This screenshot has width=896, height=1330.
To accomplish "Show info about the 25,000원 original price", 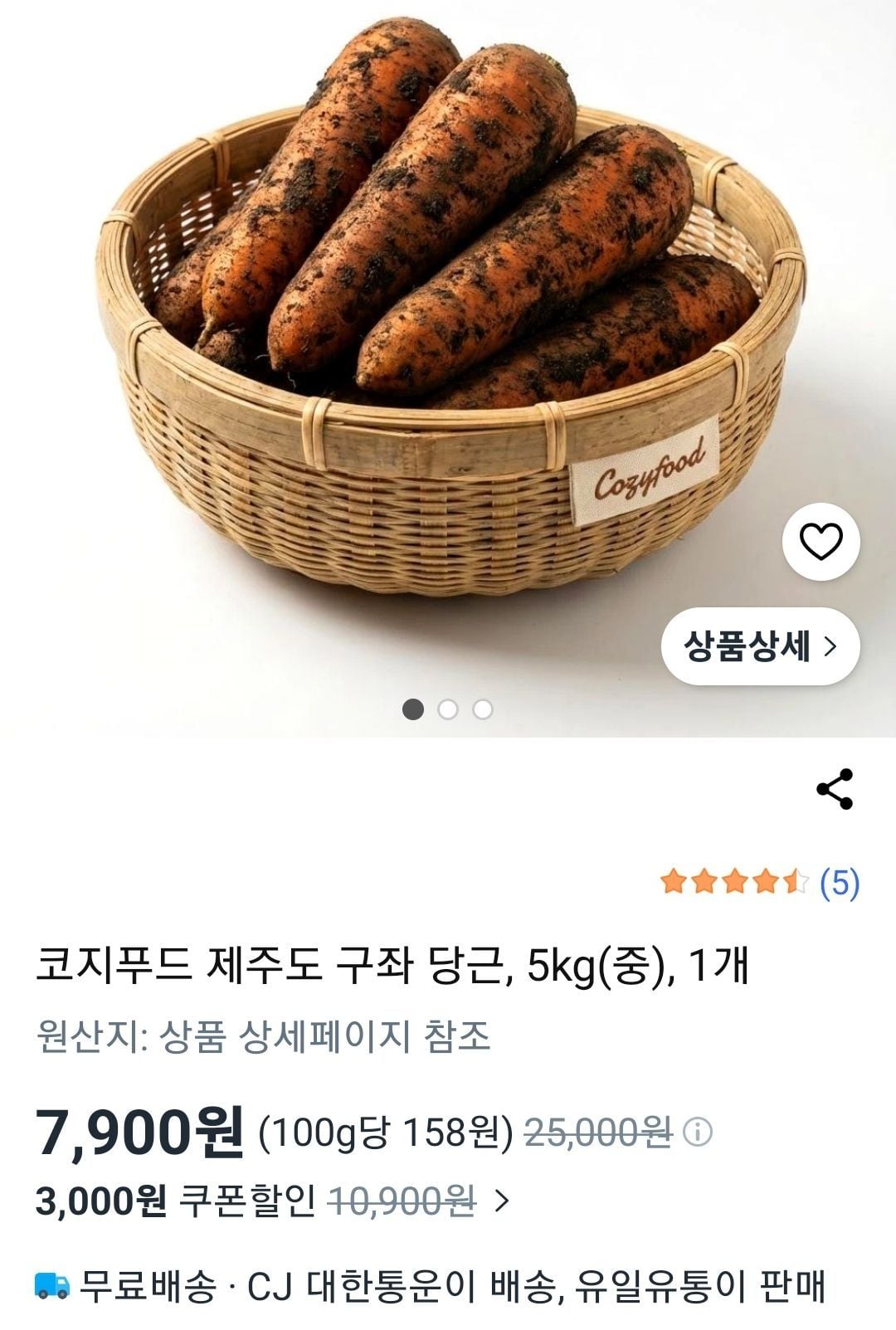I will (x=698, y=1132).
